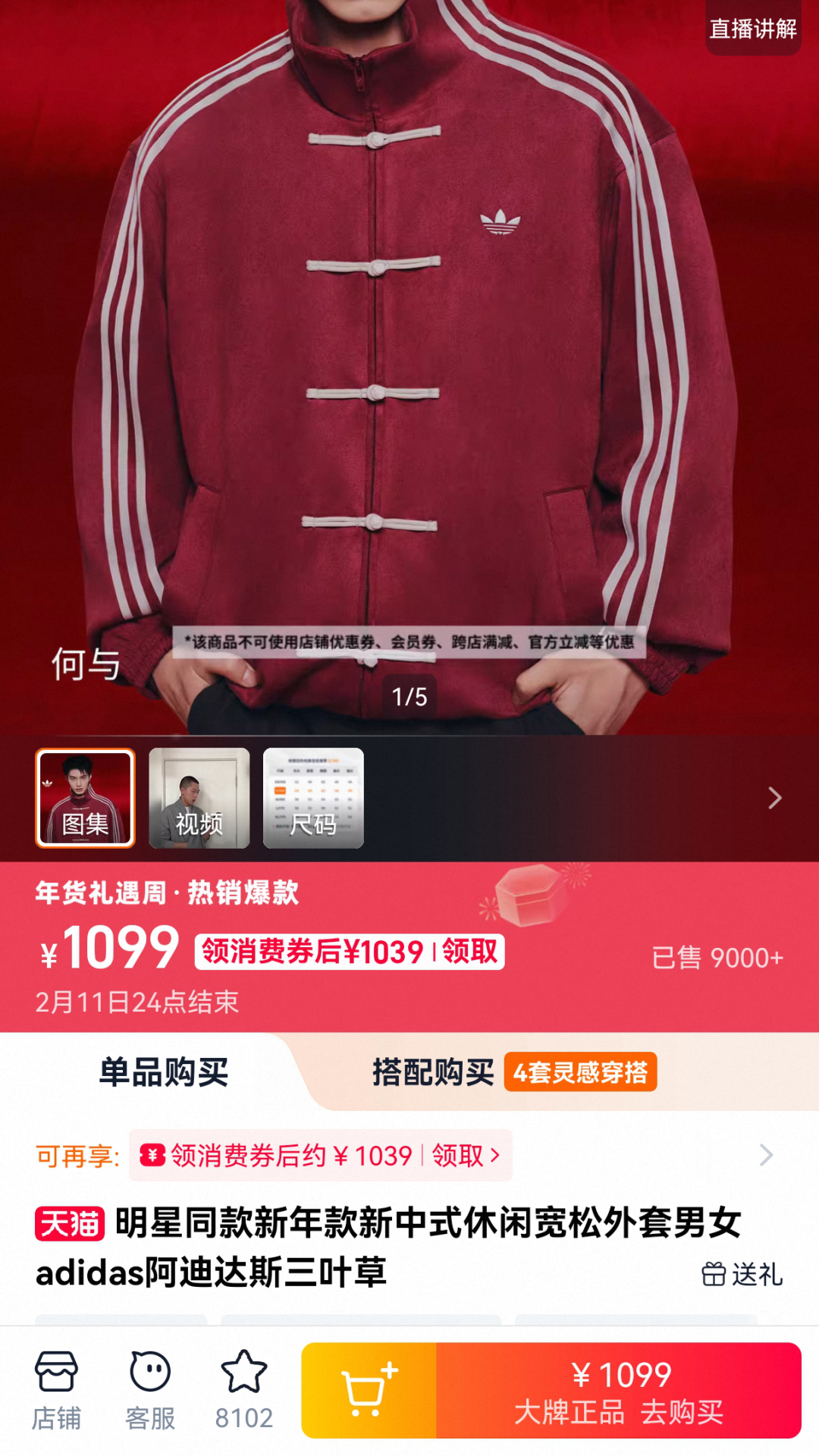Viewport: 819px width, 1456px height.
Task: Add the jacket to the shopping cart
Action: (x=369, y=1391)
